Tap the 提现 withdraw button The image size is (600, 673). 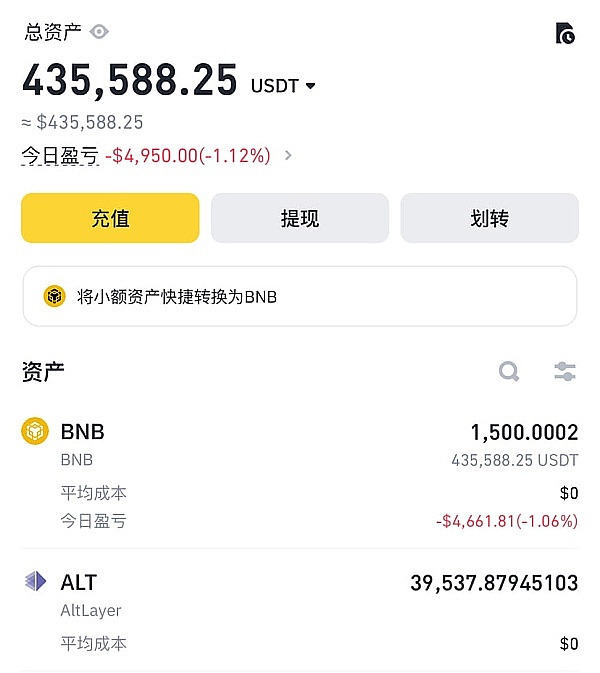pyautogui.click(x=299, y=218)
